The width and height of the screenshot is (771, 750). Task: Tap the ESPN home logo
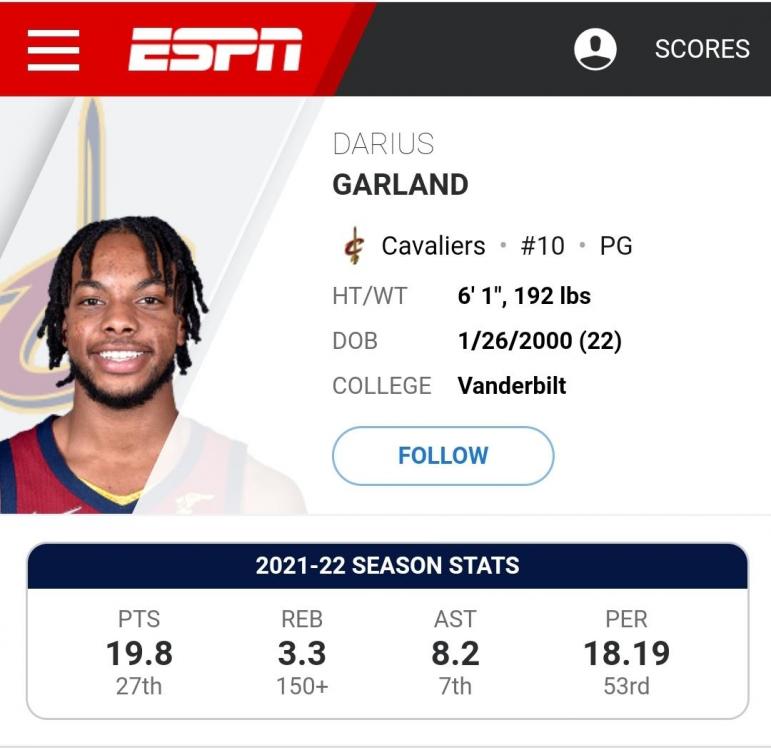tap(215, 49)
